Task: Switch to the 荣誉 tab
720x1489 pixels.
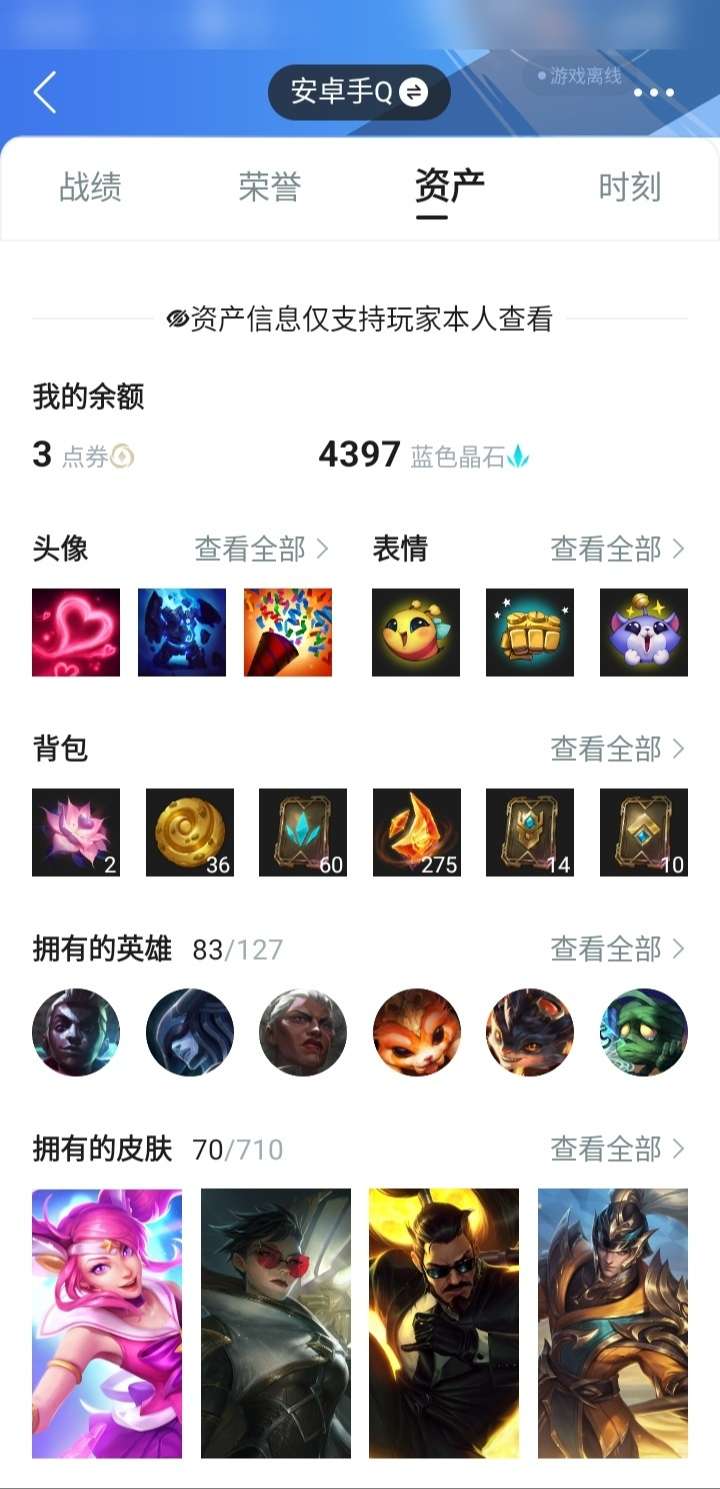Action: click(269, 187)
